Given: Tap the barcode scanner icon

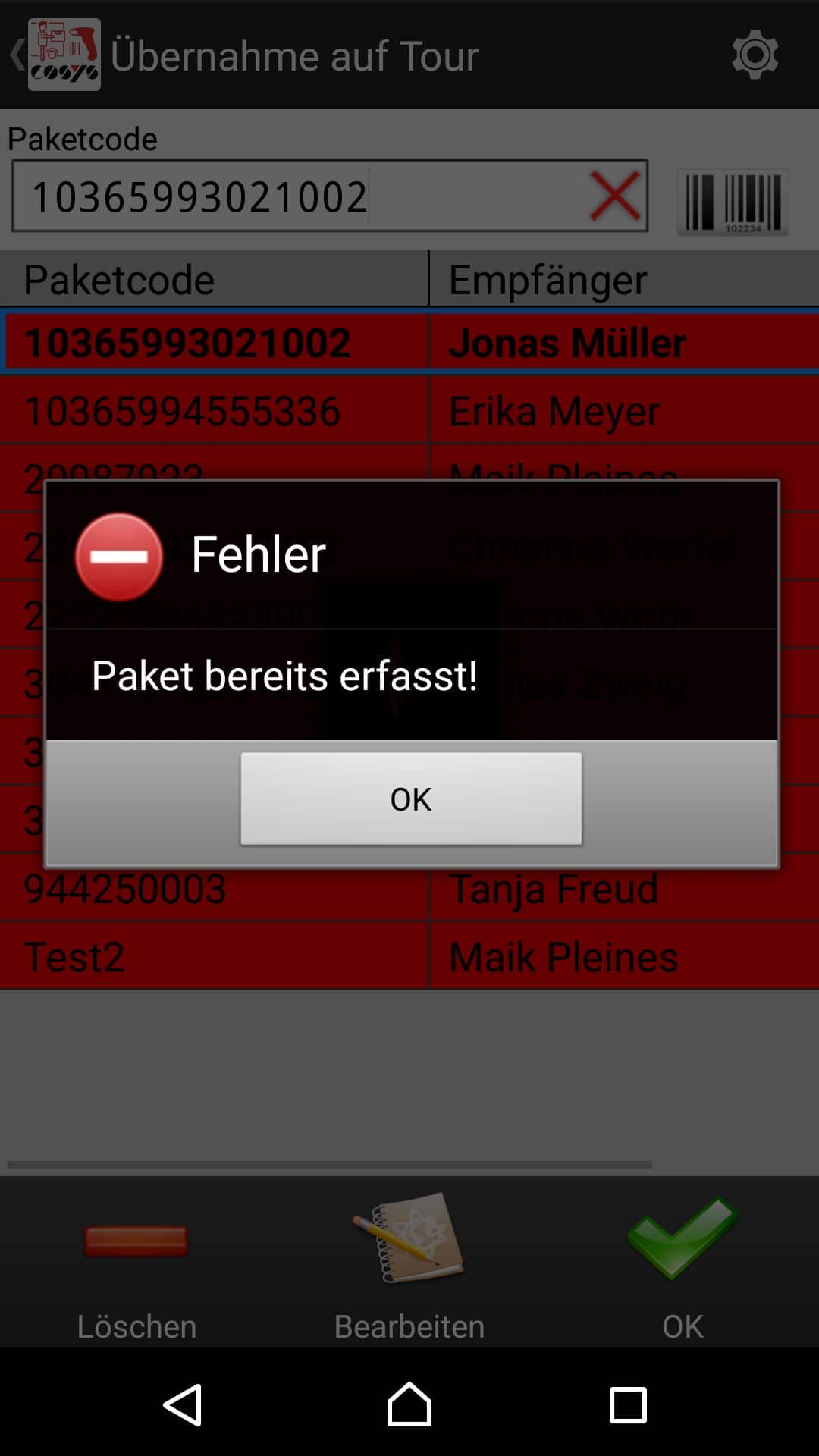Looking at the screenshot, I should (732, 199).
